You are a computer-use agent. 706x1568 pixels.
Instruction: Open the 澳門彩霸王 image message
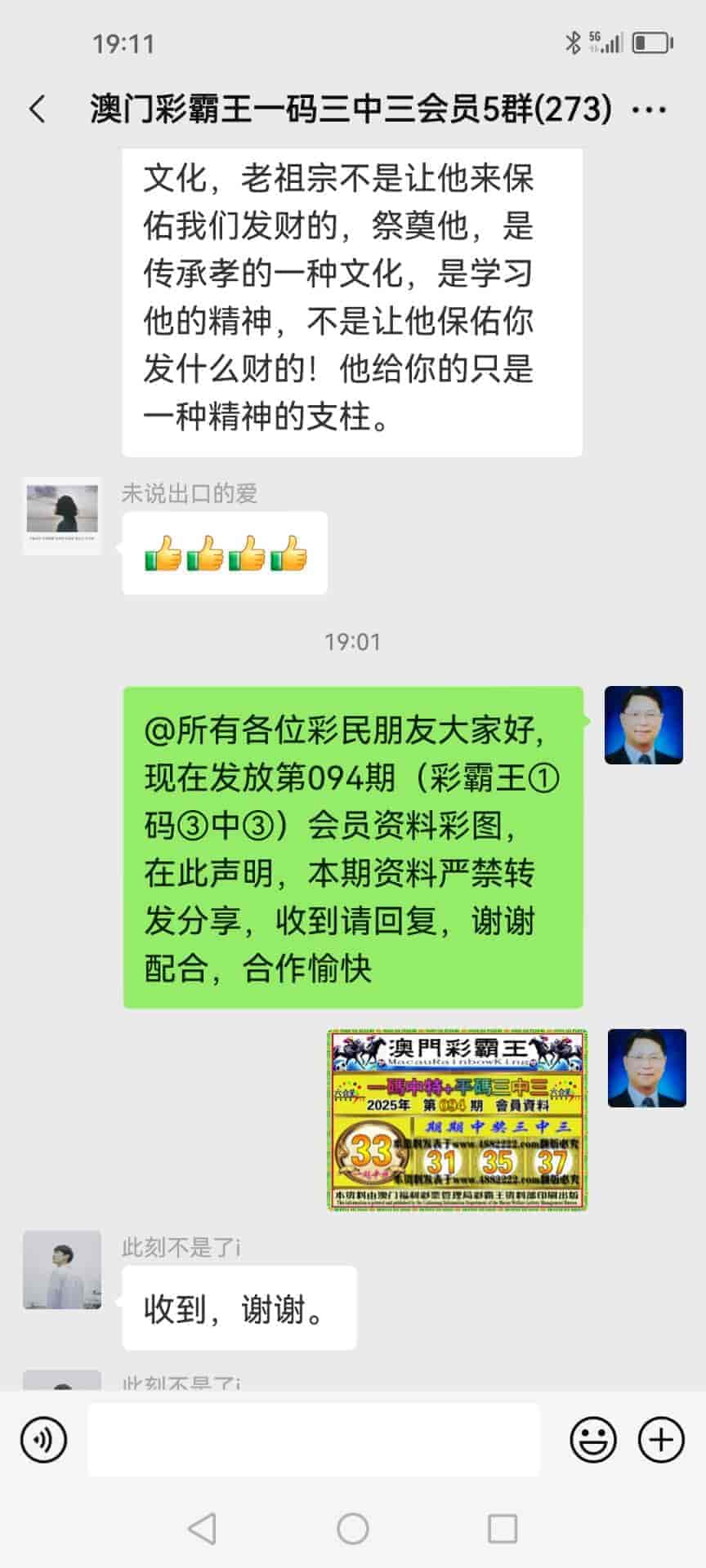point(458,1120)
